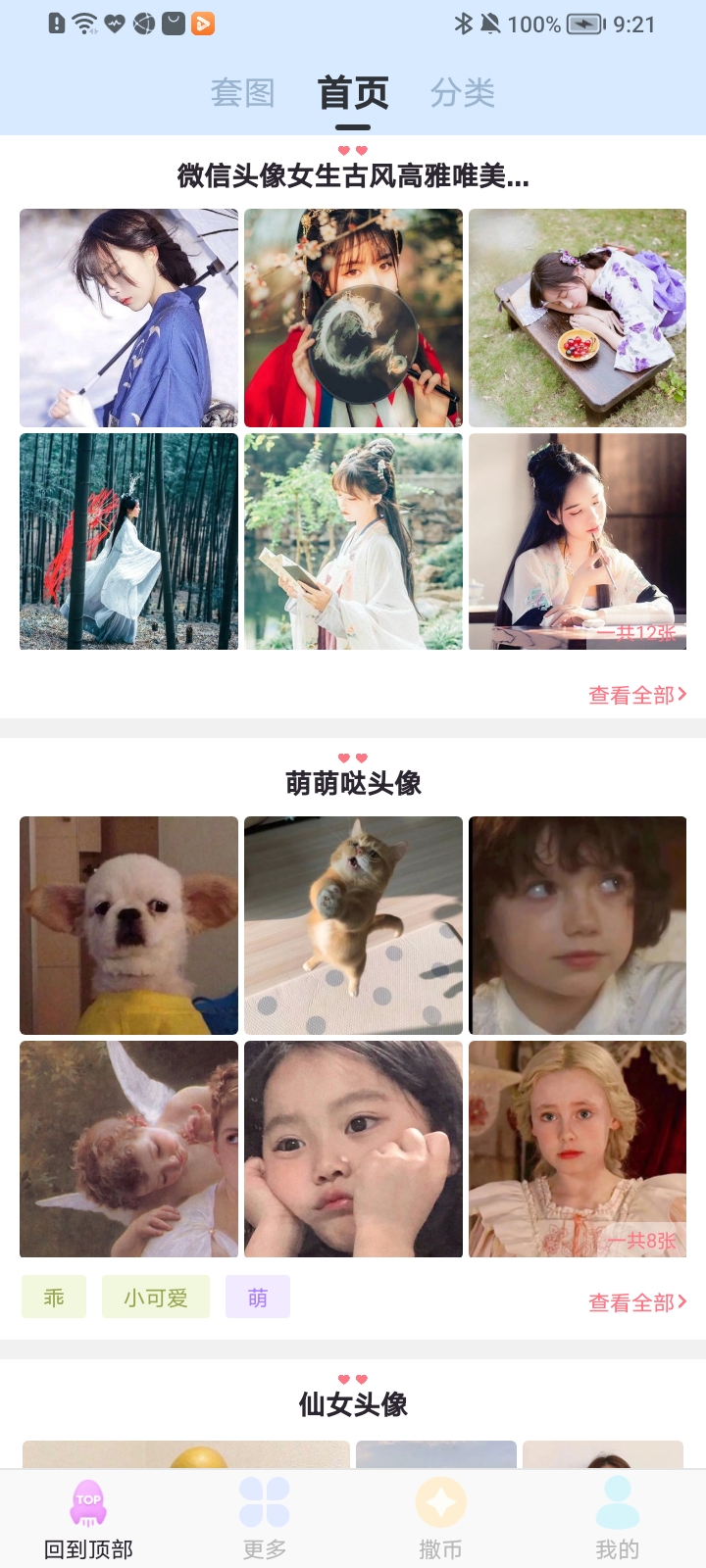Go to the 撒币 tab
Viewport: 706px width, 1568px height.
click(441, 1519)
